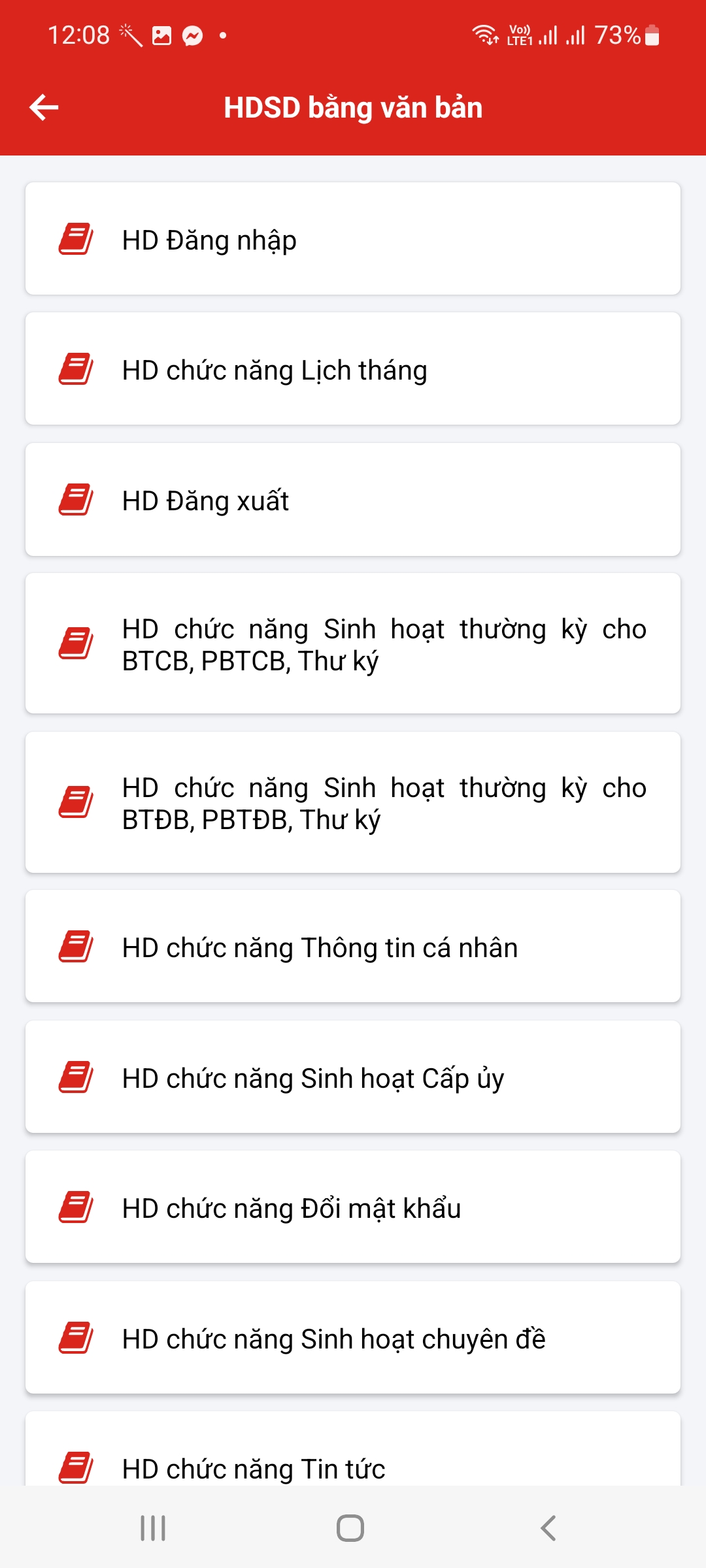
Task: Go back using the header arrow
Action: (x=44, y=107)
